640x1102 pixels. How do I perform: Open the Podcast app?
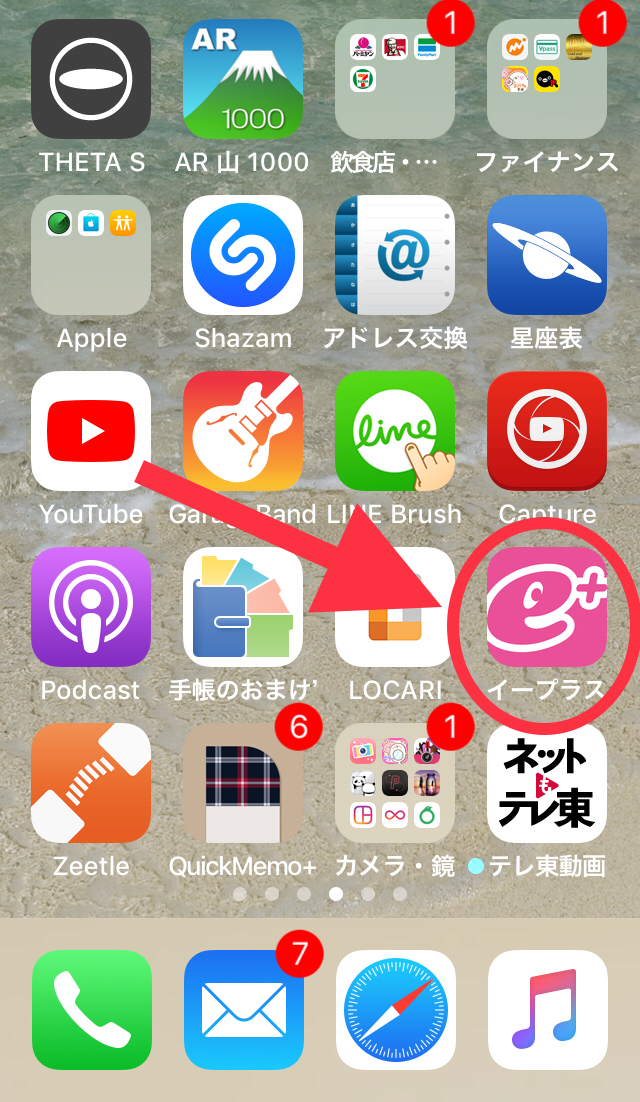point(91,607)
